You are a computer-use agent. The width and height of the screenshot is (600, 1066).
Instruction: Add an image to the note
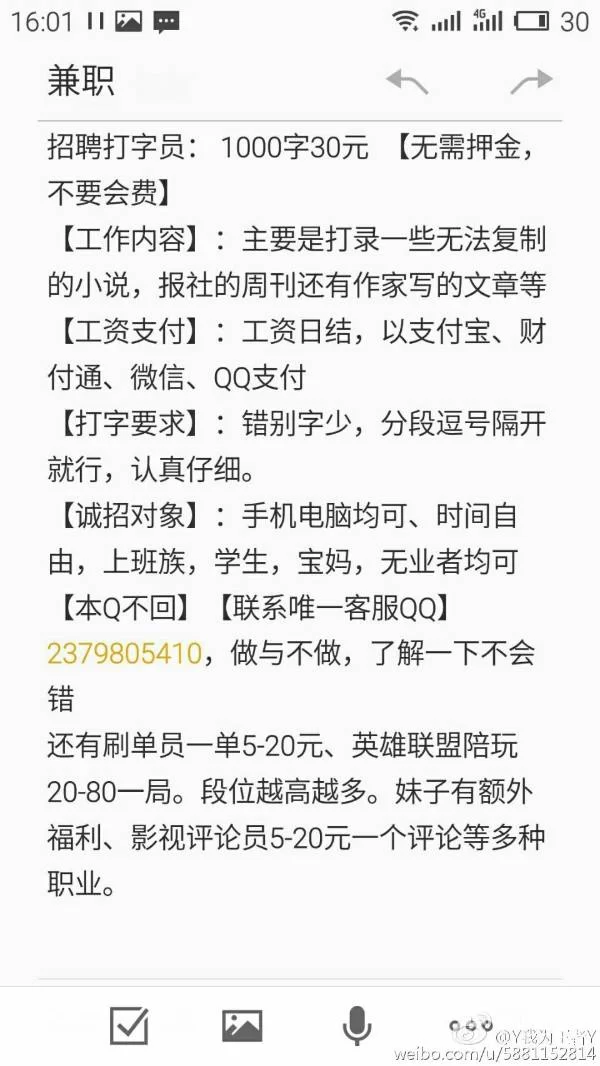242,1025
